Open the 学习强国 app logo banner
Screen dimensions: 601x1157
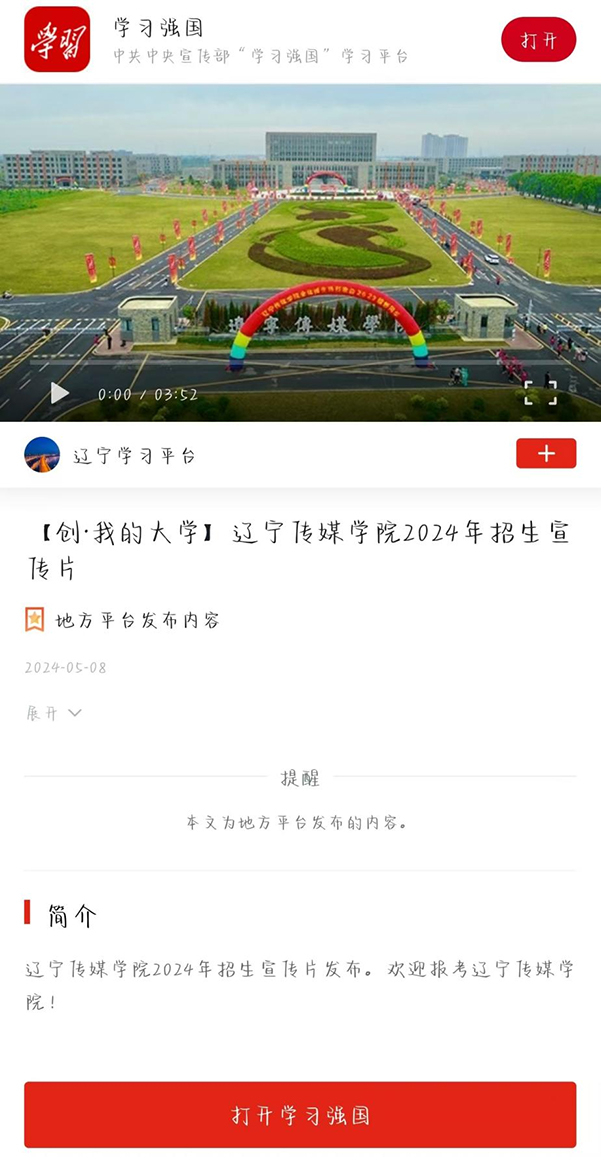coord(57,40)
